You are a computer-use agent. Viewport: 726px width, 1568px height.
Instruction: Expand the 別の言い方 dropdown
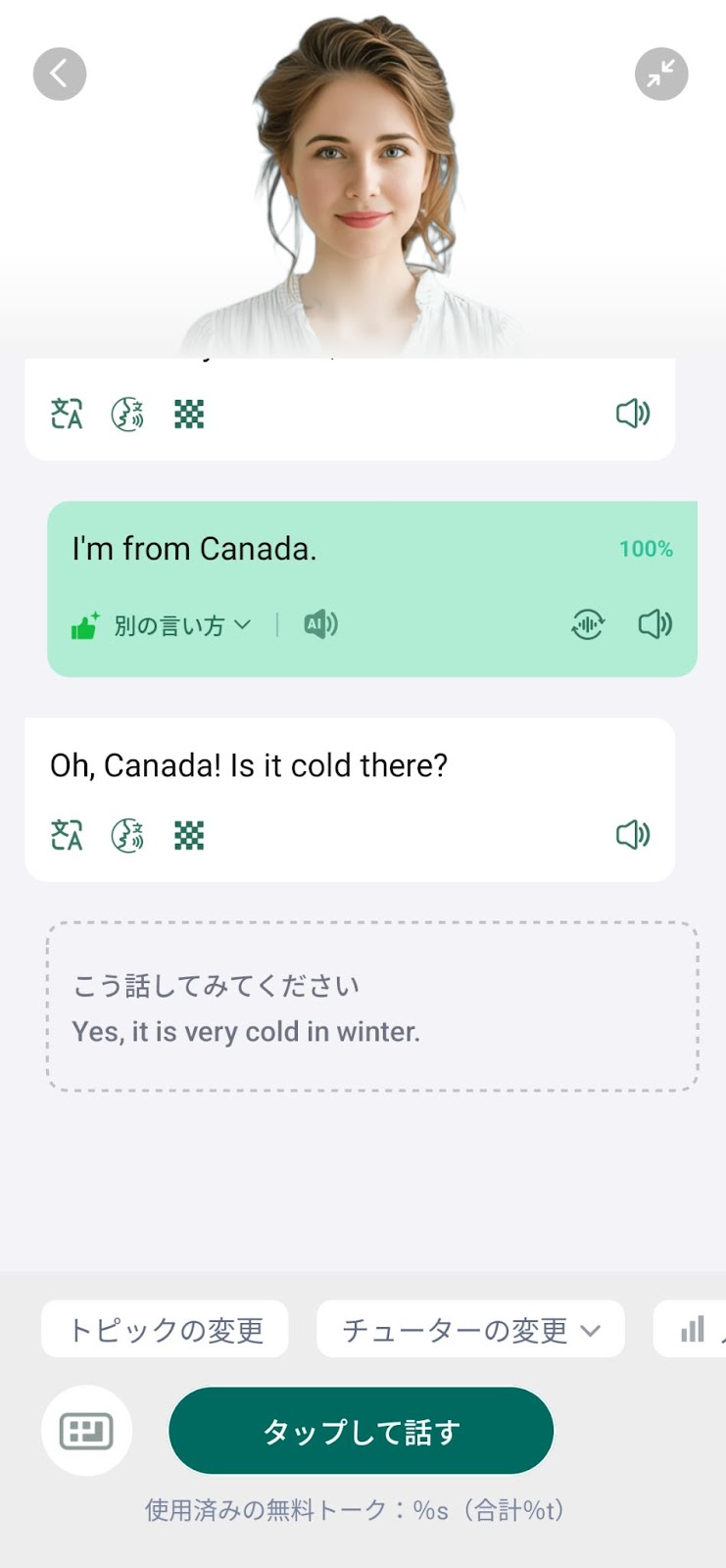(182, 625)
